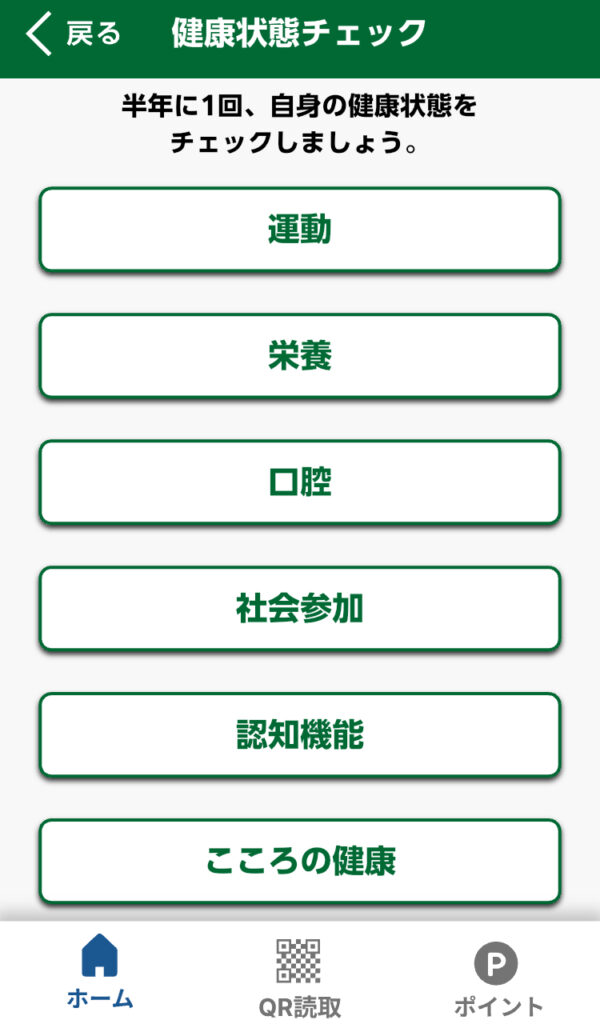
Task: Open the QR読取 tab
Action: [299, 977]
